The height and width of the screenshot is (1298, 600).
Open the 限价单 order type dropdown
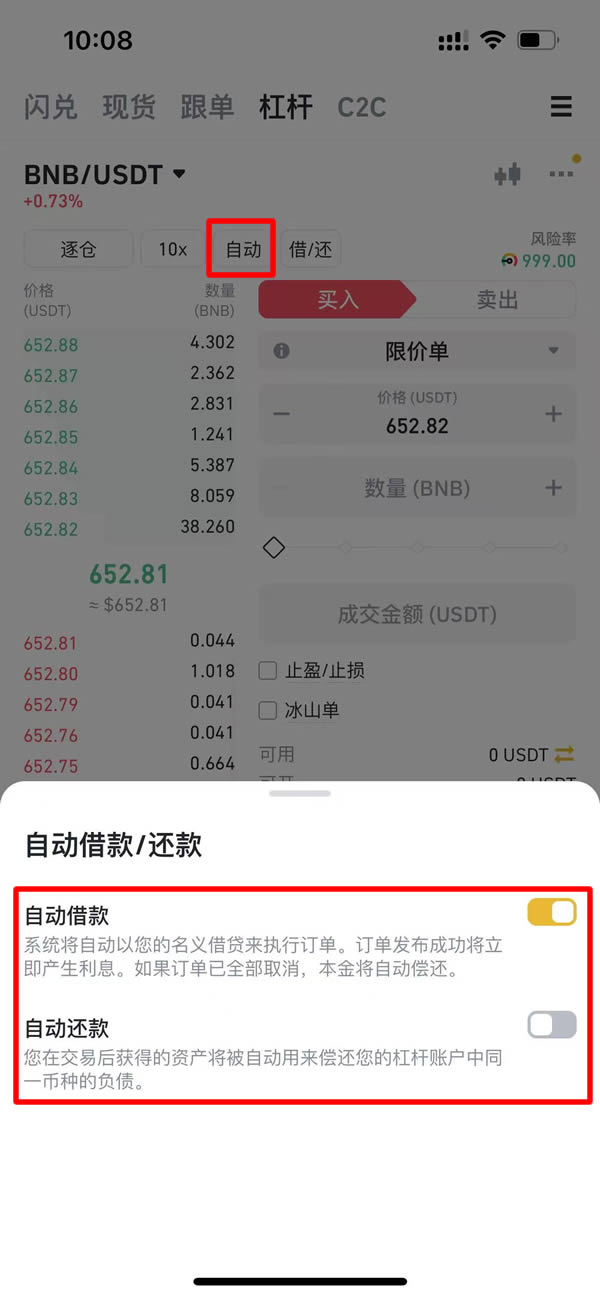[x=417, y=351]
